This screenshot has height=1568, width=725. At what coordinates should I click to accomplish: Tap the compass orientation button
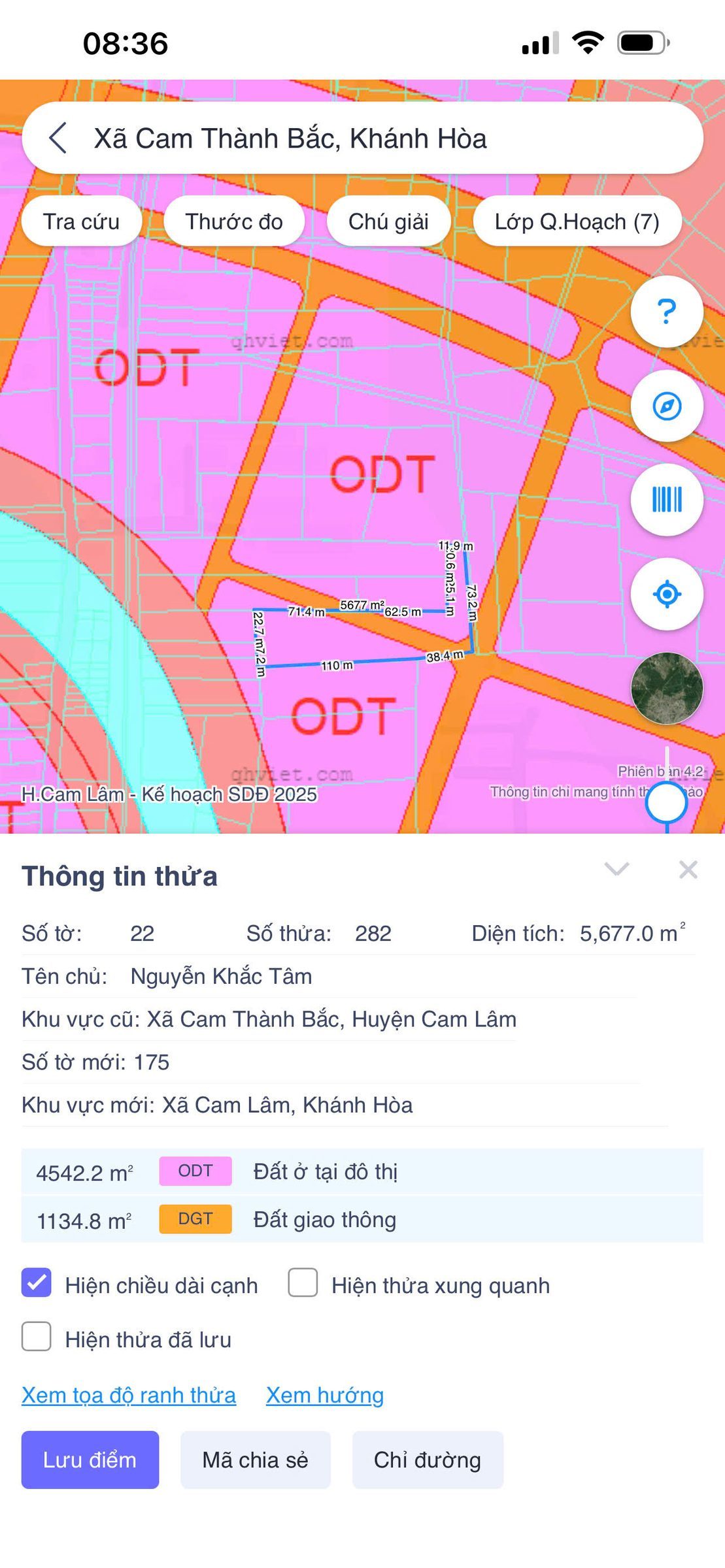tap(667, 406)
